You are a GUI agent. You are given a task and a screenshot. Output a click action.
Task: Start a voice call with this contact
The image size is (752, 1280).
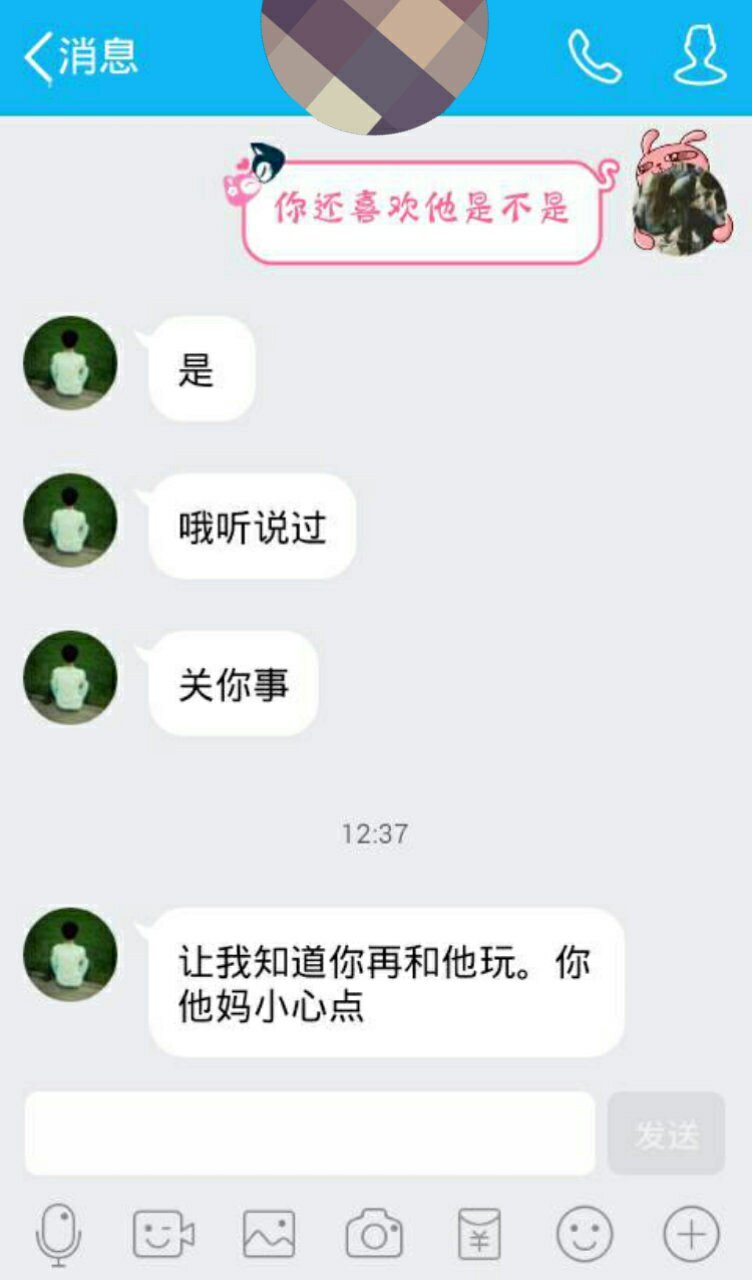click(x=594, y=56)
